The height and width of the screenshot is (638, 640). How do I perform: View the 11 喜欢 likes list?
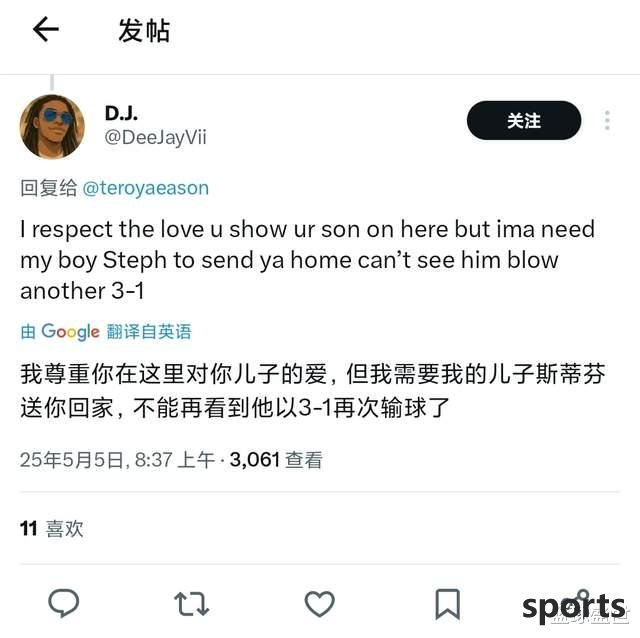(52, 529)
